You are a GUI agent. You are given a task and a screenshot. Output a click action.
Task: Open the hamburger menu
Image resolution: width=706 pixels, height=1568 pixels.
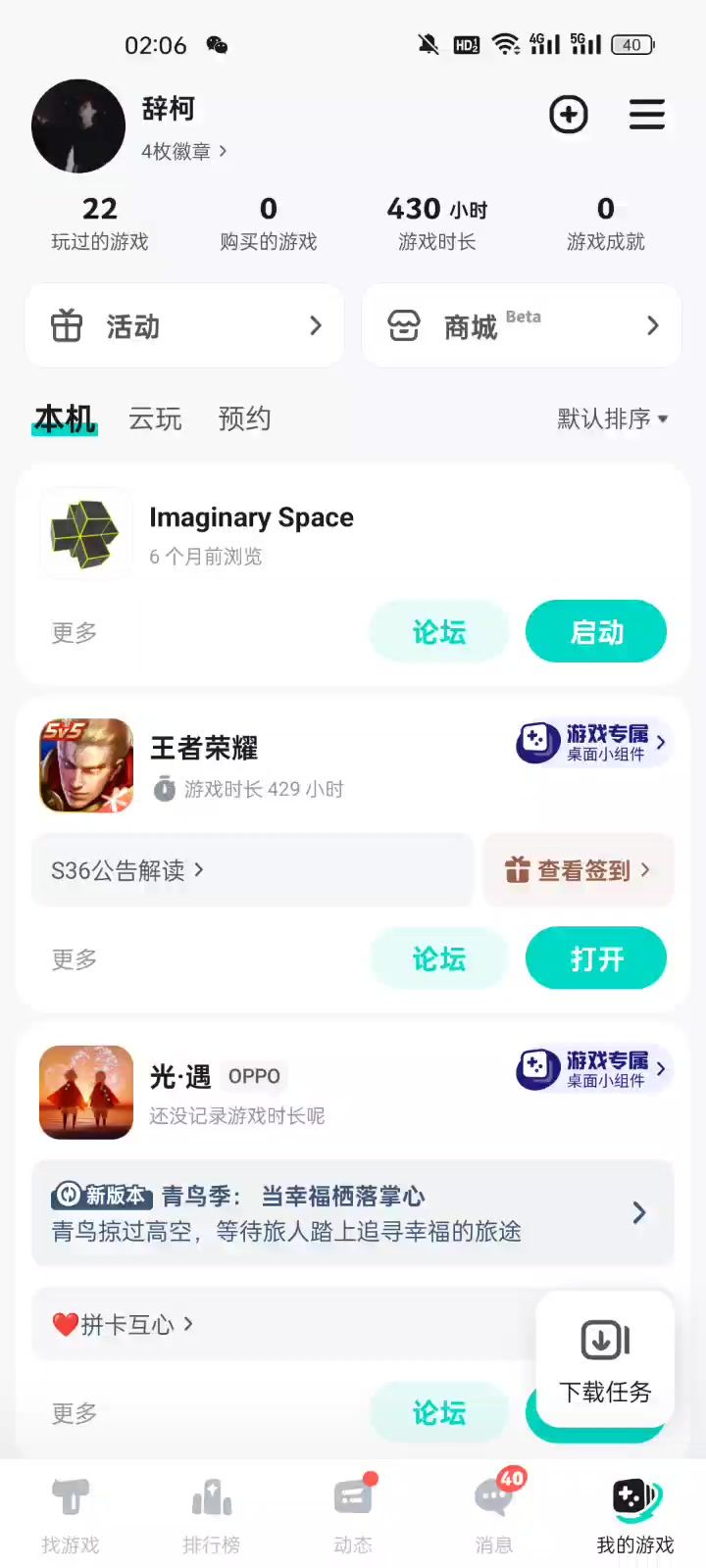pyautogui.click(x=647, y=115)
